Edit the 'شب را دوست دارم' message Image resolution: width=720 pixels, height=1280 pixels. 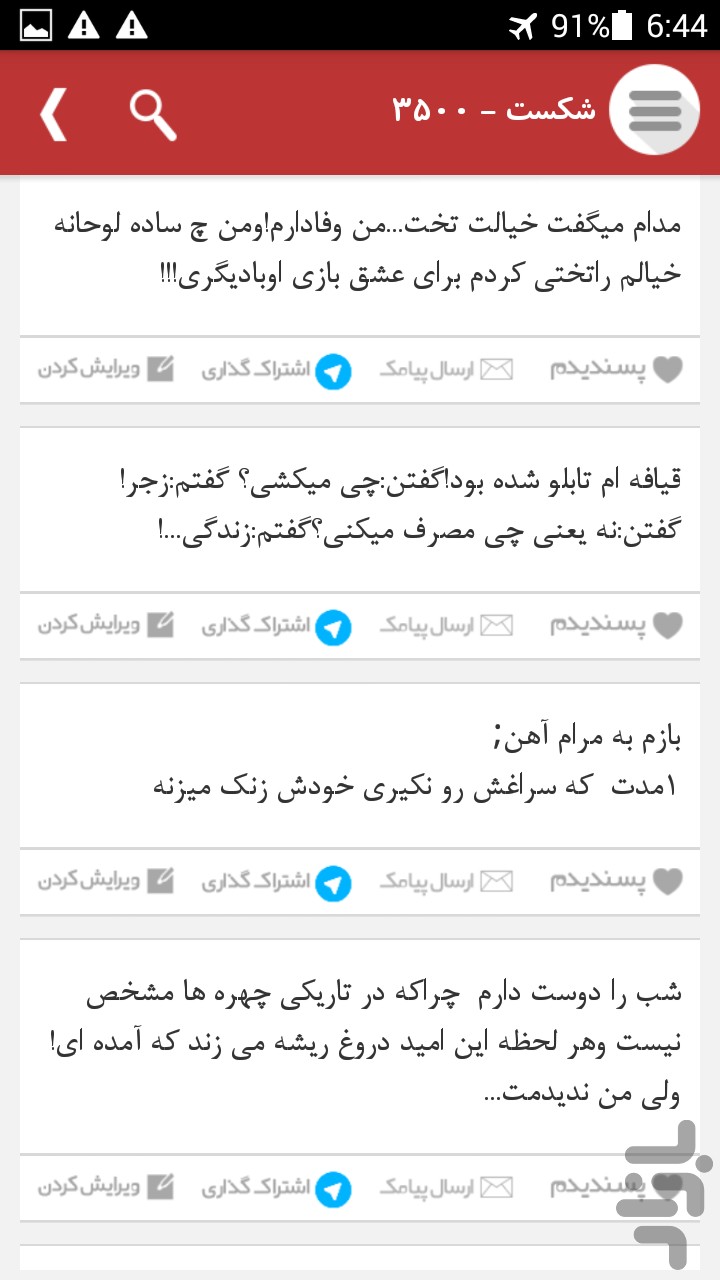106,1186
